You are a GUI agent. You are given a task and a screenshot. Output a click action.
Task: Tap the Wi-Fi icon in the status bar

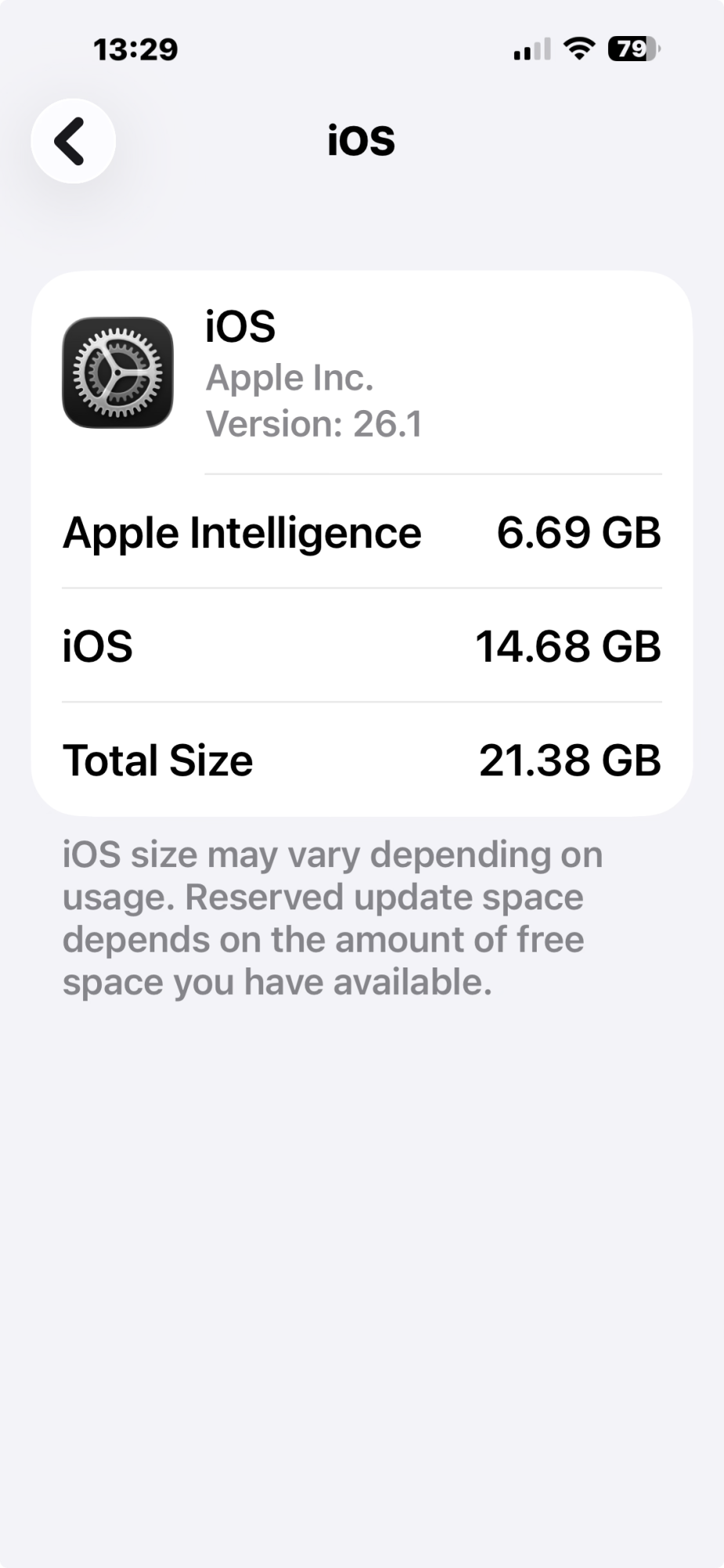[x=577, y=49]
